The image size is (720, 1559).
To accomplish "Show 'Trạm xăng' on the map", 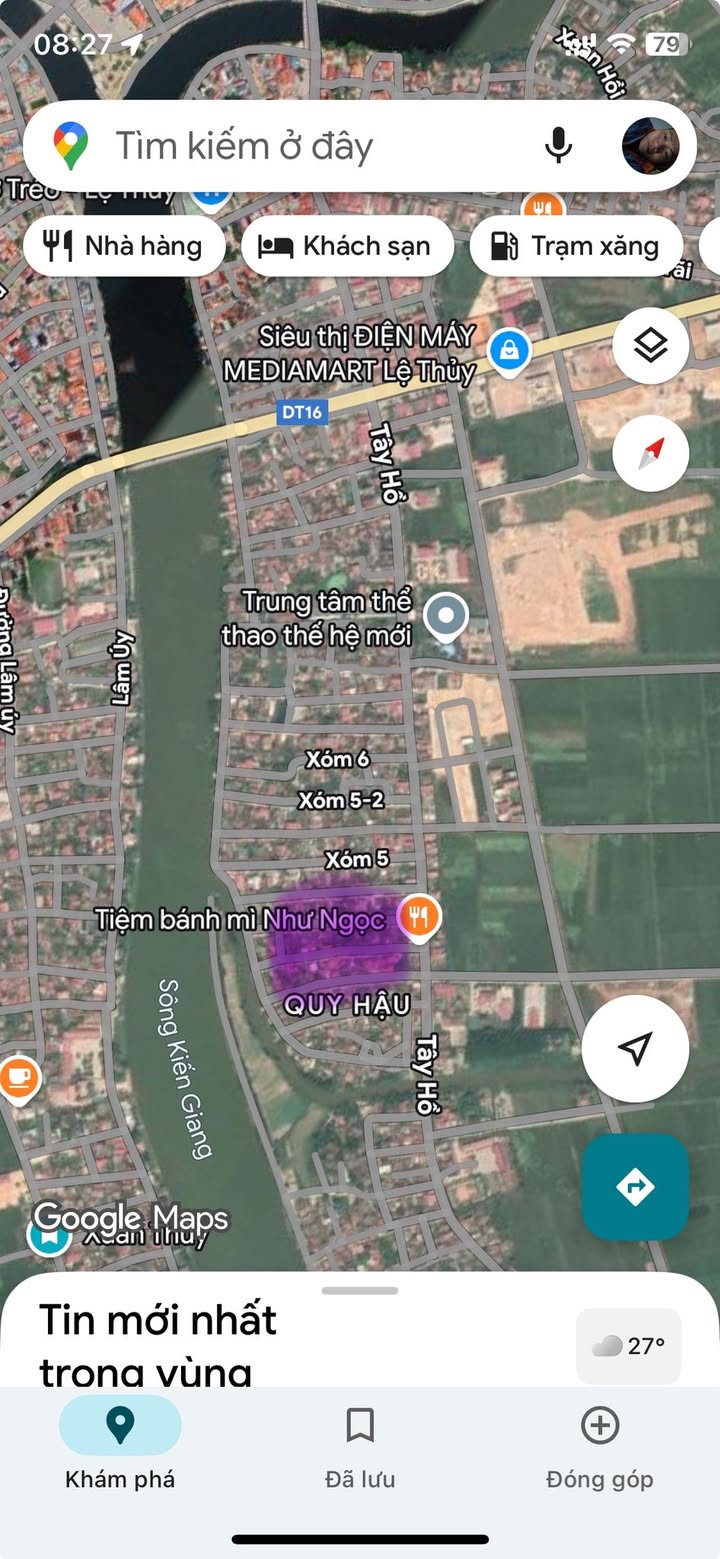I will (576, 246).
